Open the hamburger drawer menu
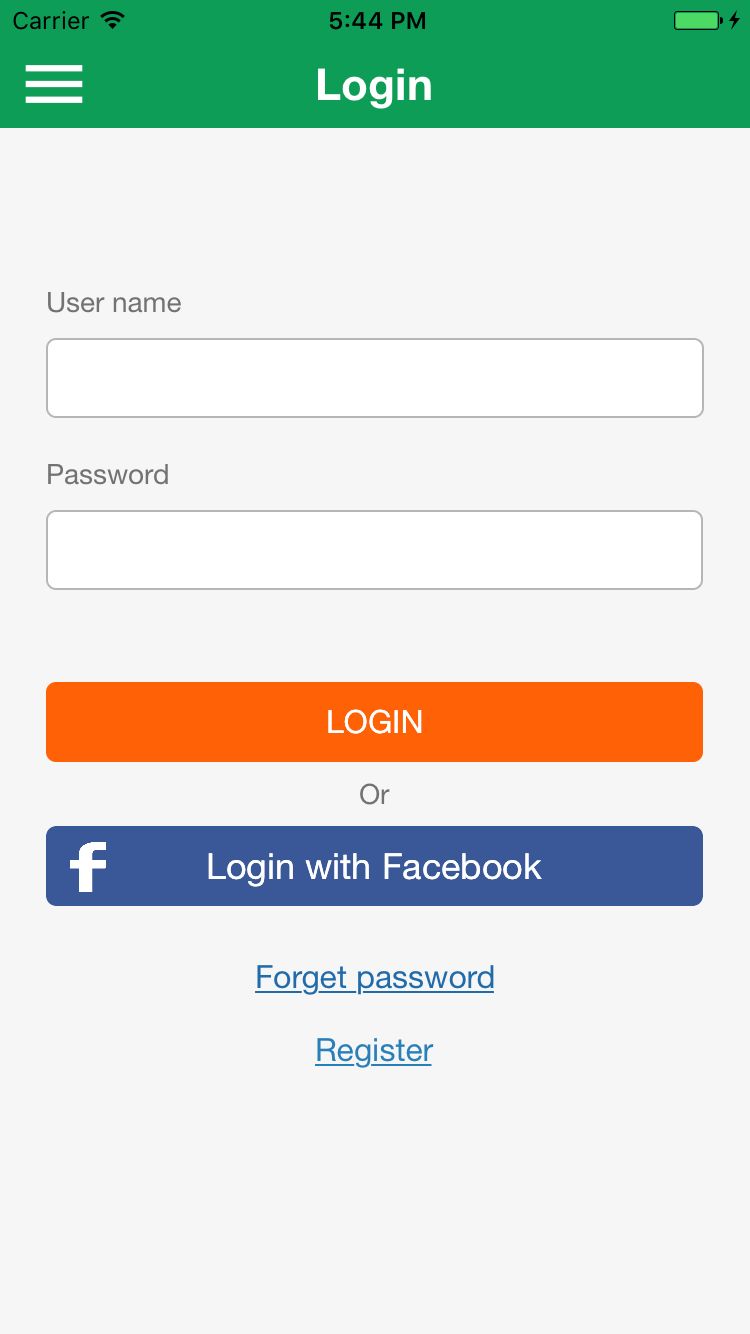Viewport: 750px width, 1334px height. pyautogui.click(x=54, y=84)
